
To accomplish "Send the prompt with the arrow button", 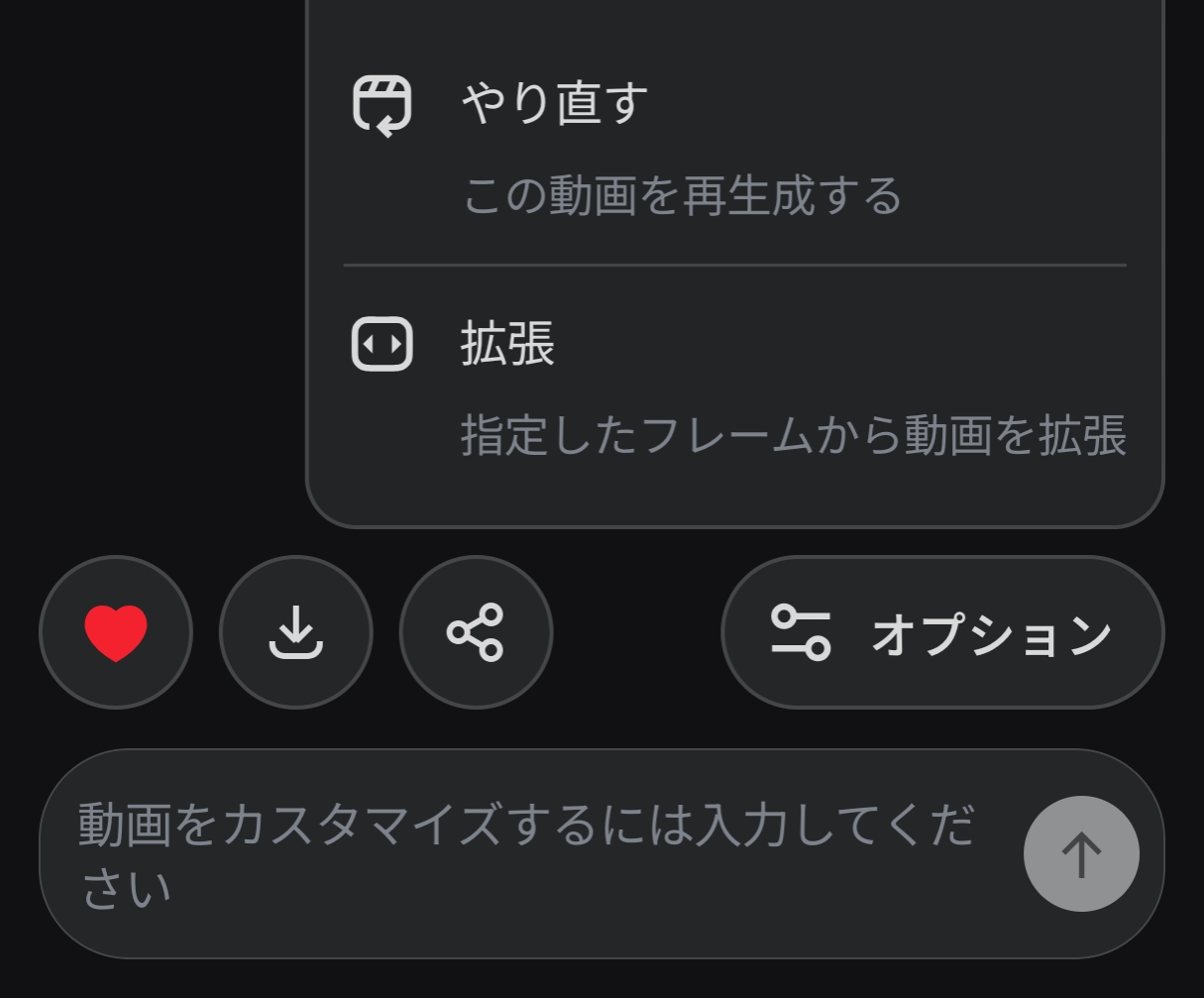I will [1080, 853].
